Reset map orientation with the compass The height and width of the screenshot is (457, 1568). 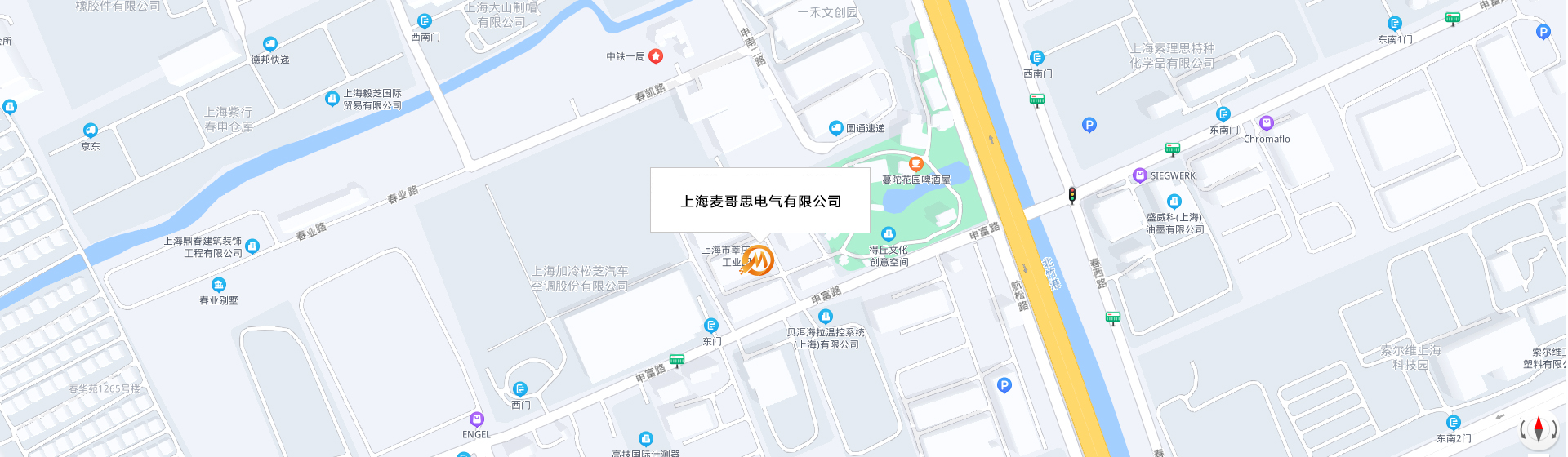click(x=1539, y=428)
